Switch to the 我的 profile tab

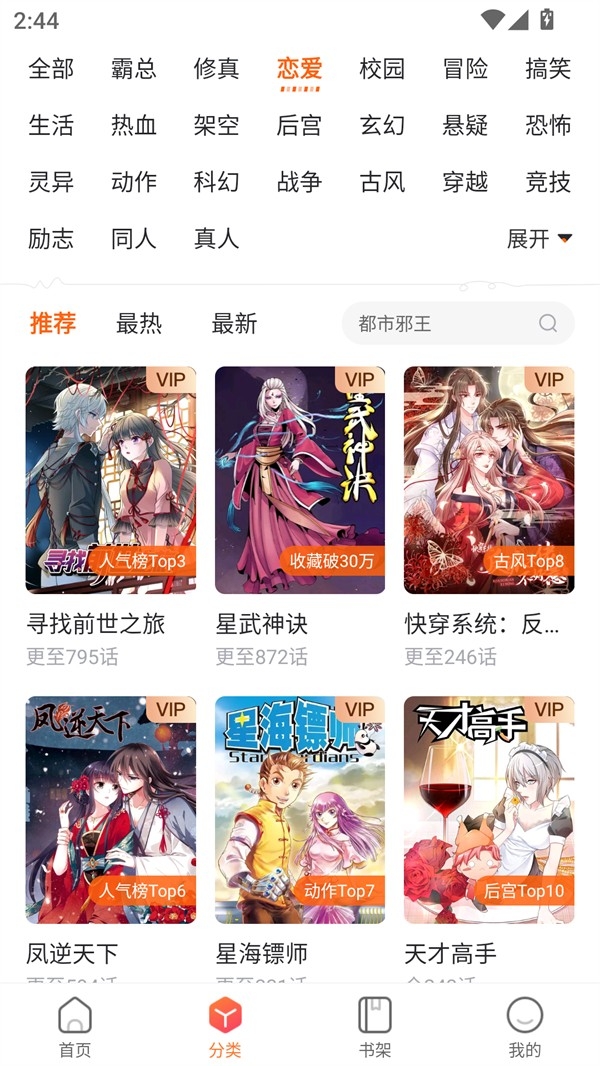[524, 1027]
